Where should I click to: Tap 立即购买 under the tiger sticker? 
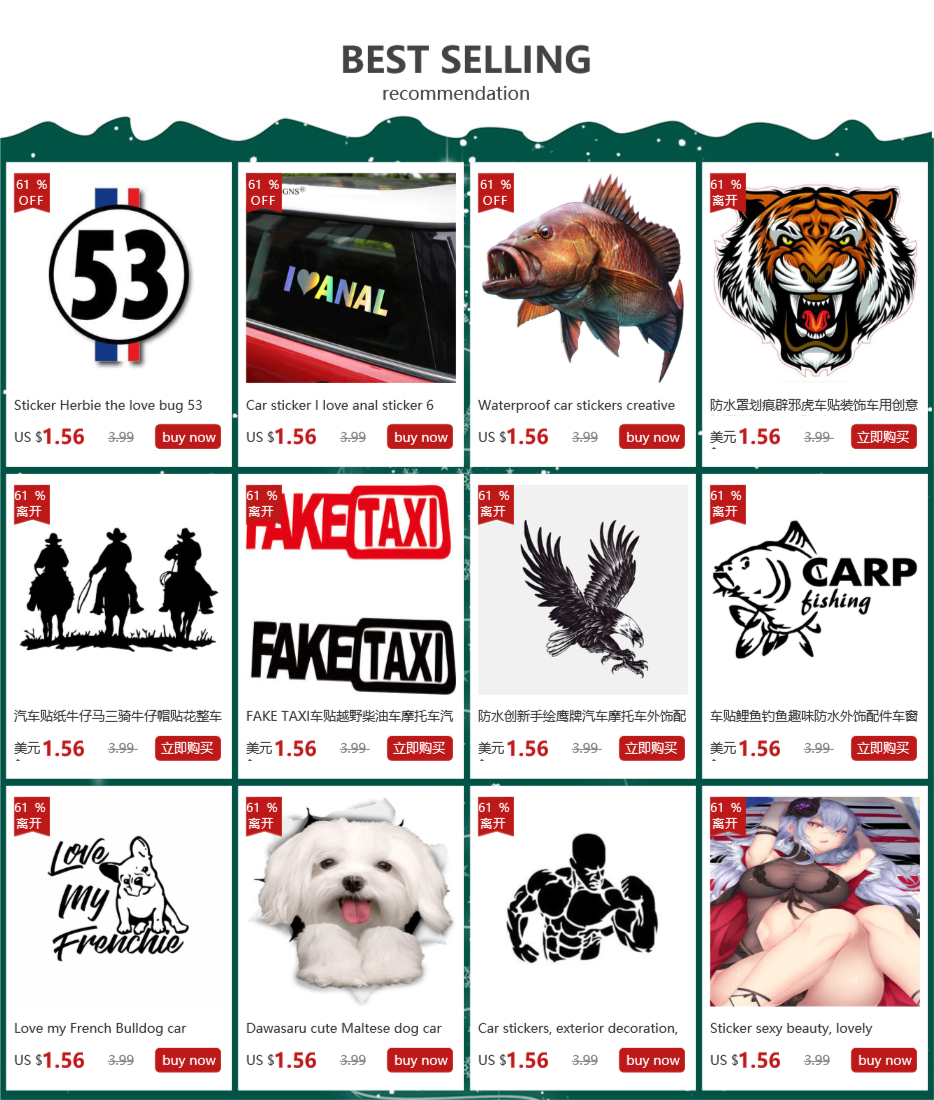[883, 437]
